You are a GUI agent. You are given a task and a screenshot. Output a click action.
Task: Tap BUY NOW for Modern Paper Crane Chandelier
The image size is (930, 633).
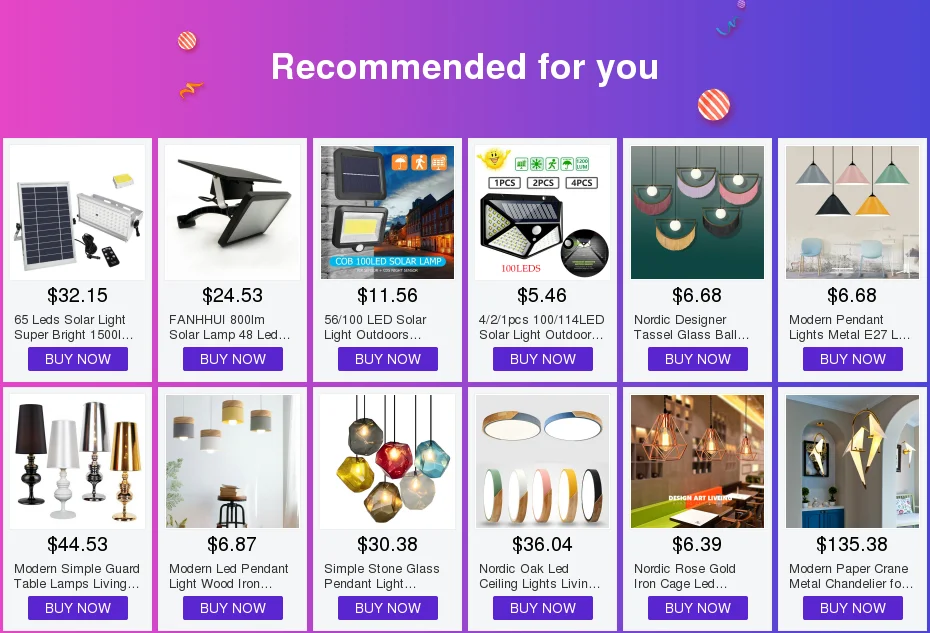click(853, 608)
